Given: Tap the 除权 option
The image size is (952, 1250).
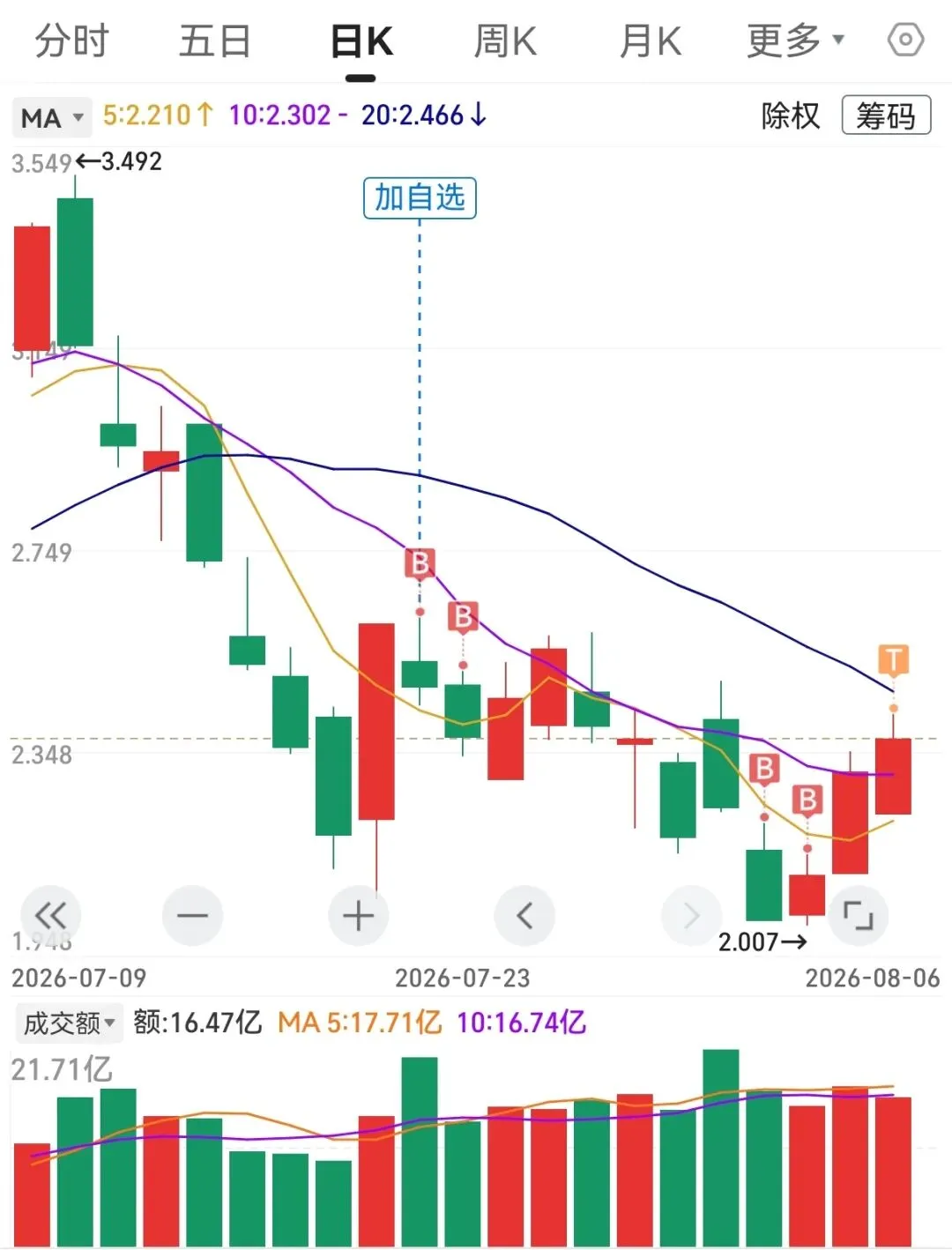Looking at the screenshot, I should (x=790, y=115).
